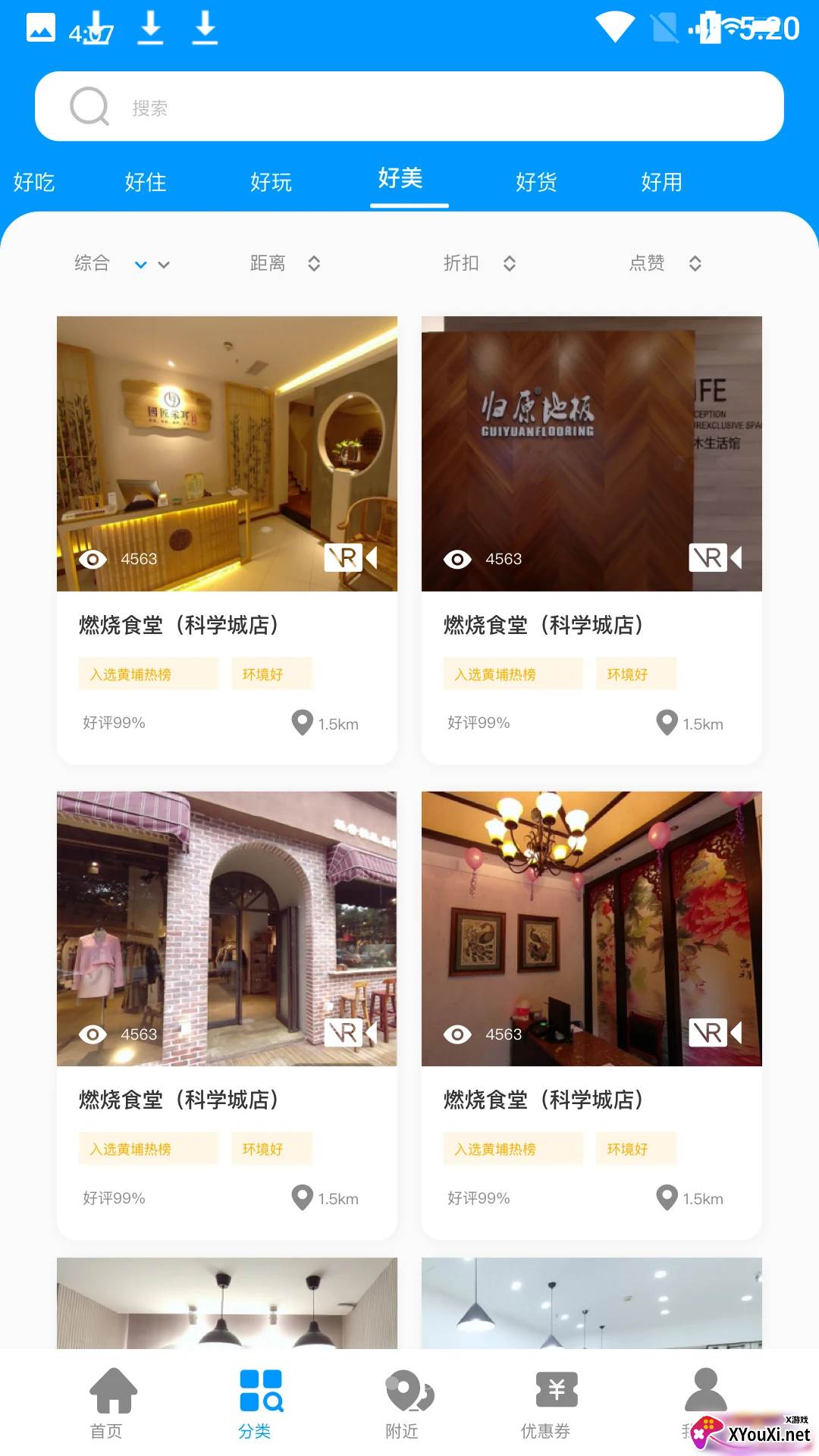Open the 附近 nearby tab
The height and width of the screenshot is (1456, 819).
pos(402,1403)
